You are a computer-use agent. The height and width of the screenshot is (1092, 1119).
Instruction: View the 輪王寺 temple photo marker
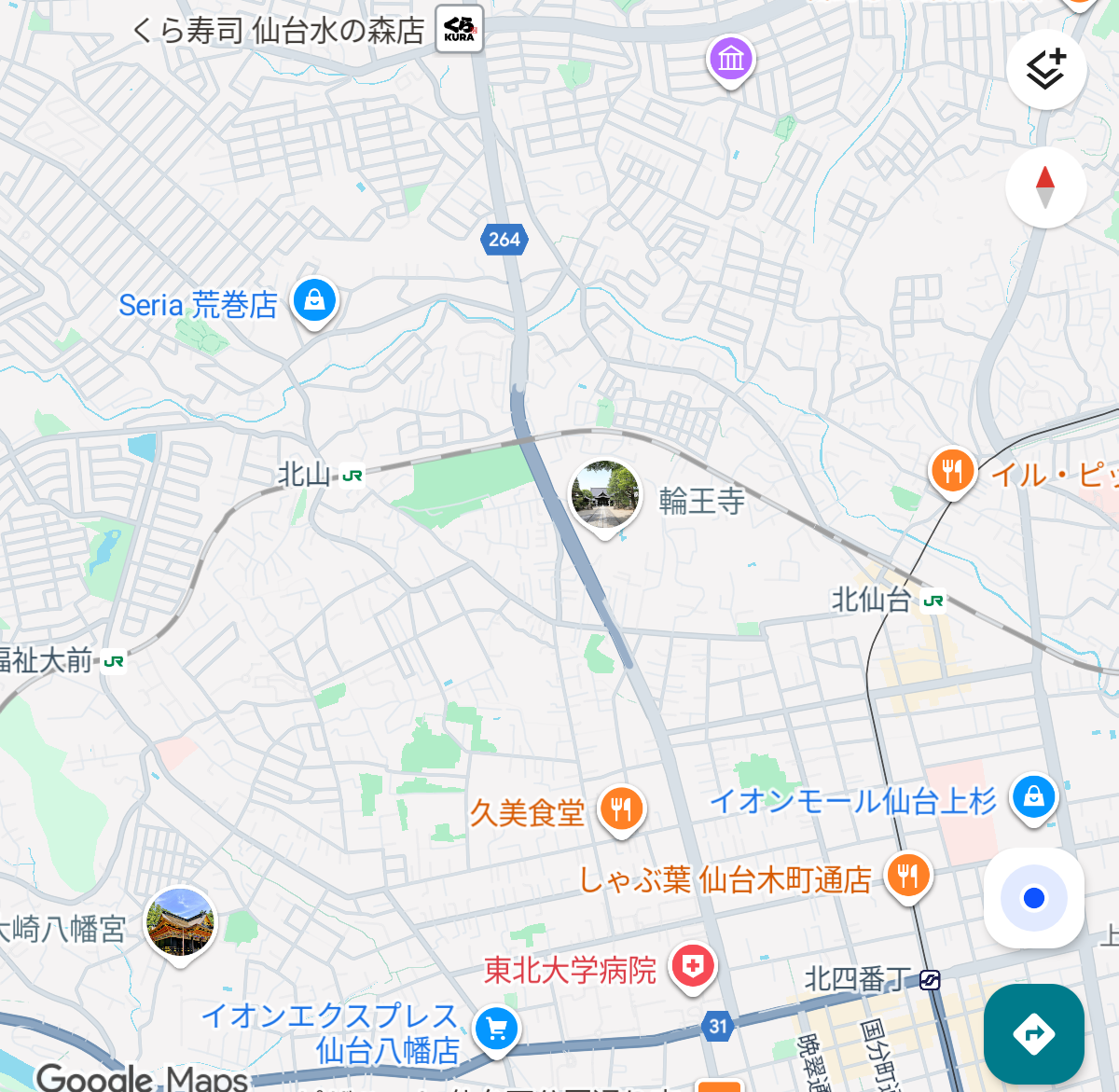[x=605, y=495]
